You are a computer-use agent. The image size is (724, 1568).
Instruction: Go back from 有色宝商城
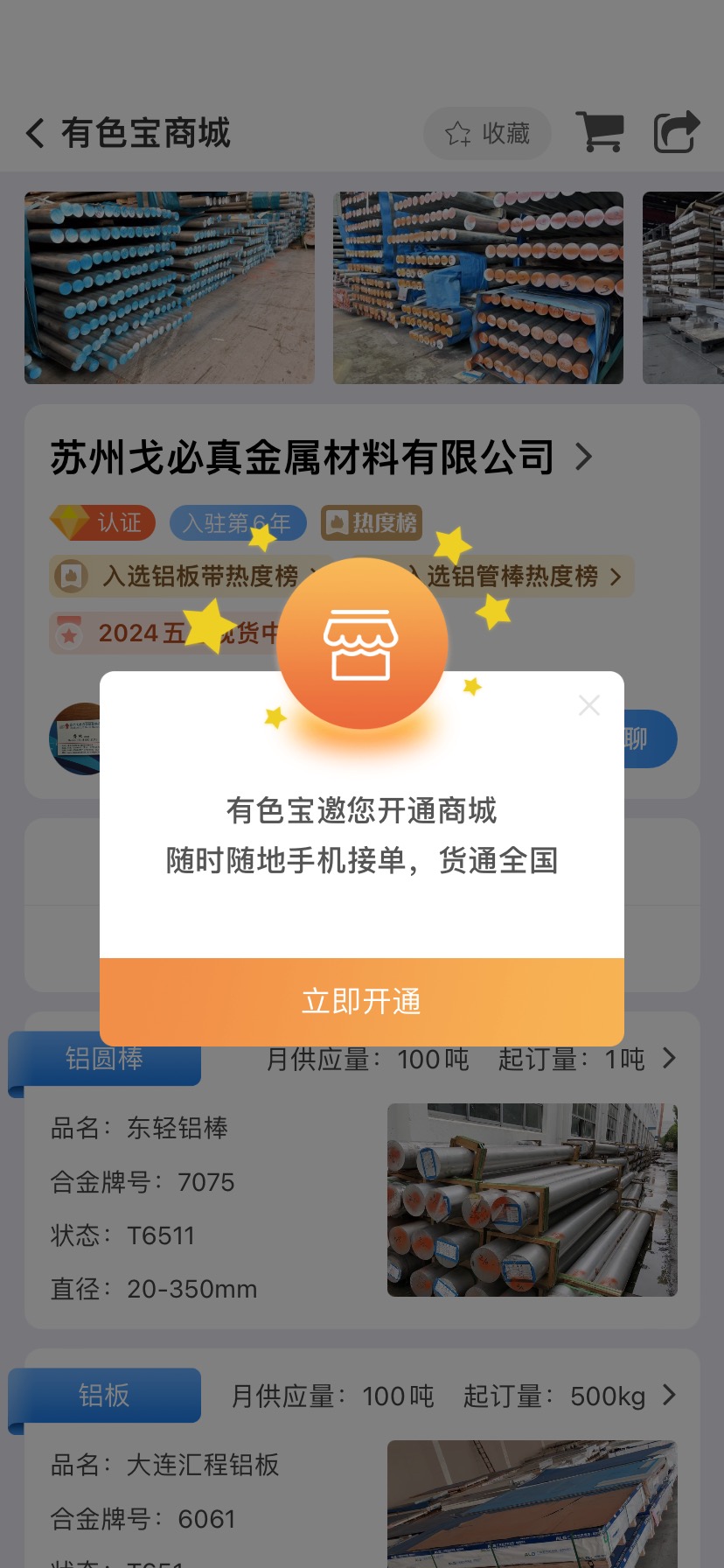(35, 133)
